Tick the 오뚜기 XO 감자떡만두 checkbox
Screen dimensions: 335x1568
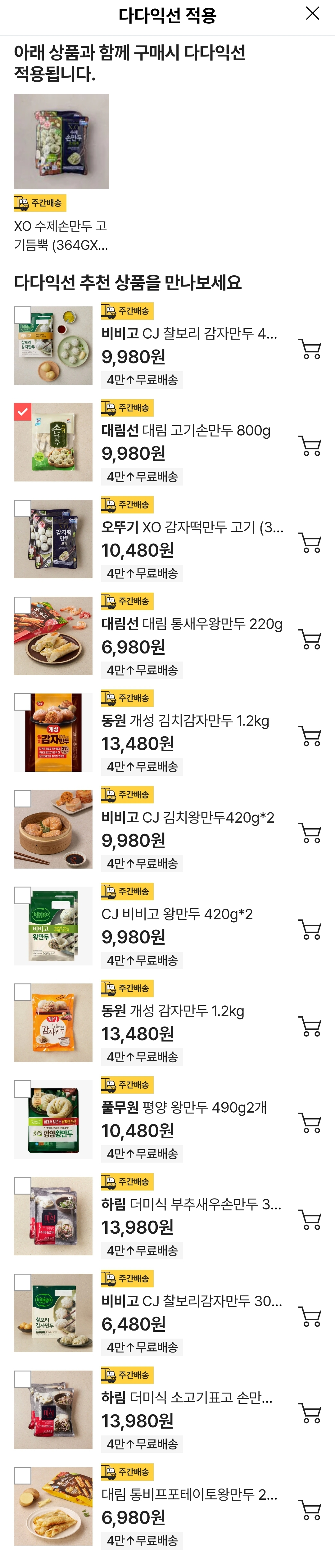(x=23, y=508)
